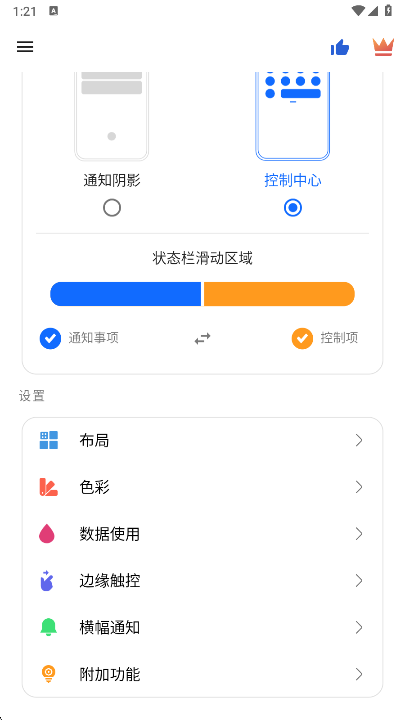Tap the swap arrows between 通知事项 and 控制项
405x720 pixels.
click(202, 339)
